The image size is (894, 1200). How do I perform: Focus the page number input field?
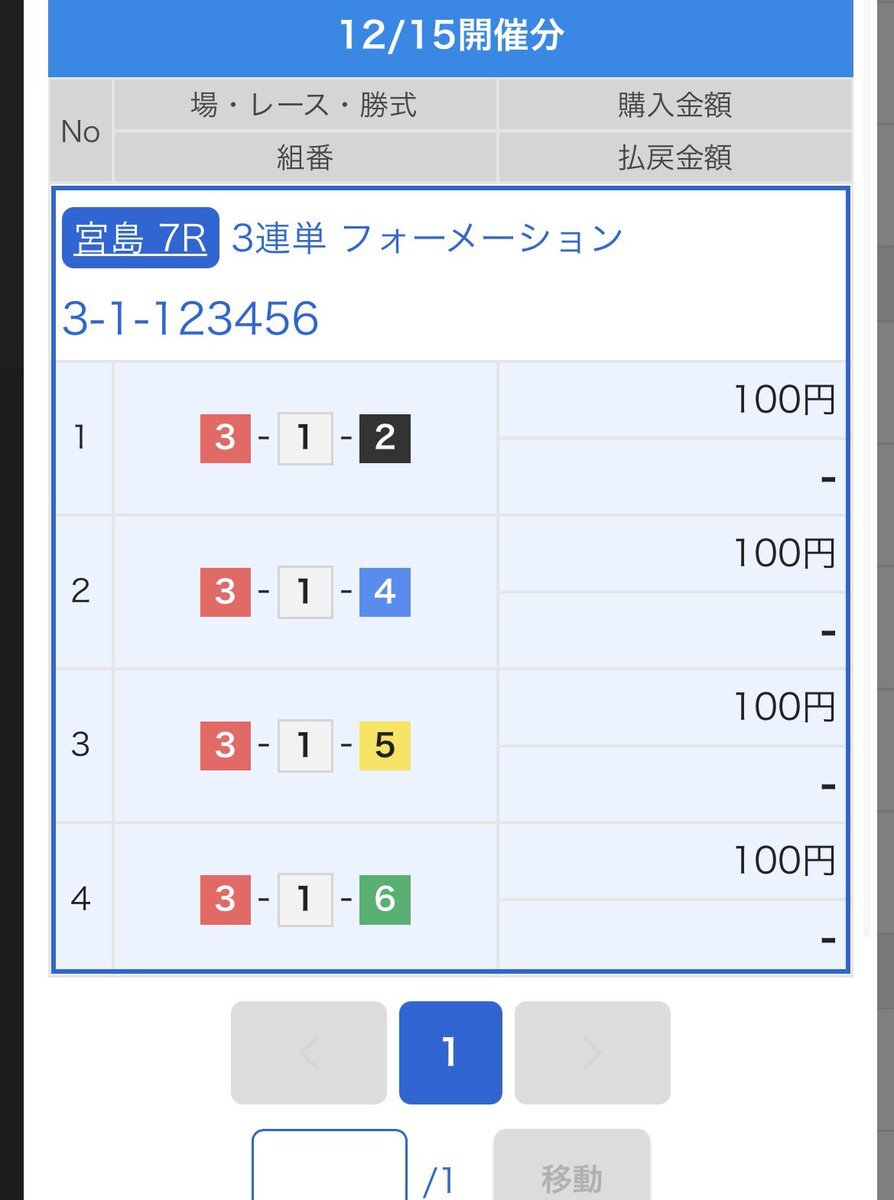(x=330, y=1165)
